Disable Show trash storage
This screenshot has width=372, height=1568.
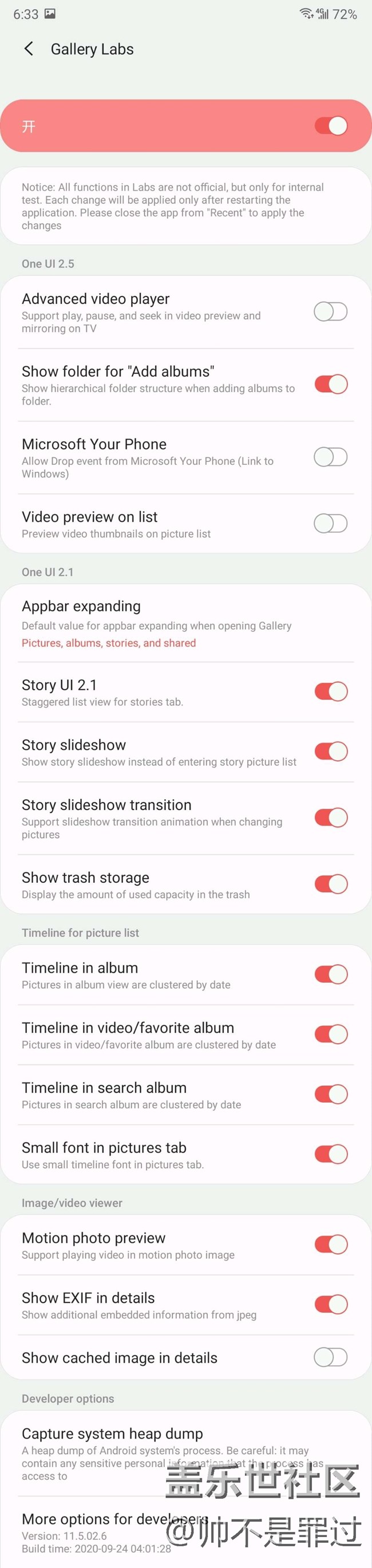(331, 884)
